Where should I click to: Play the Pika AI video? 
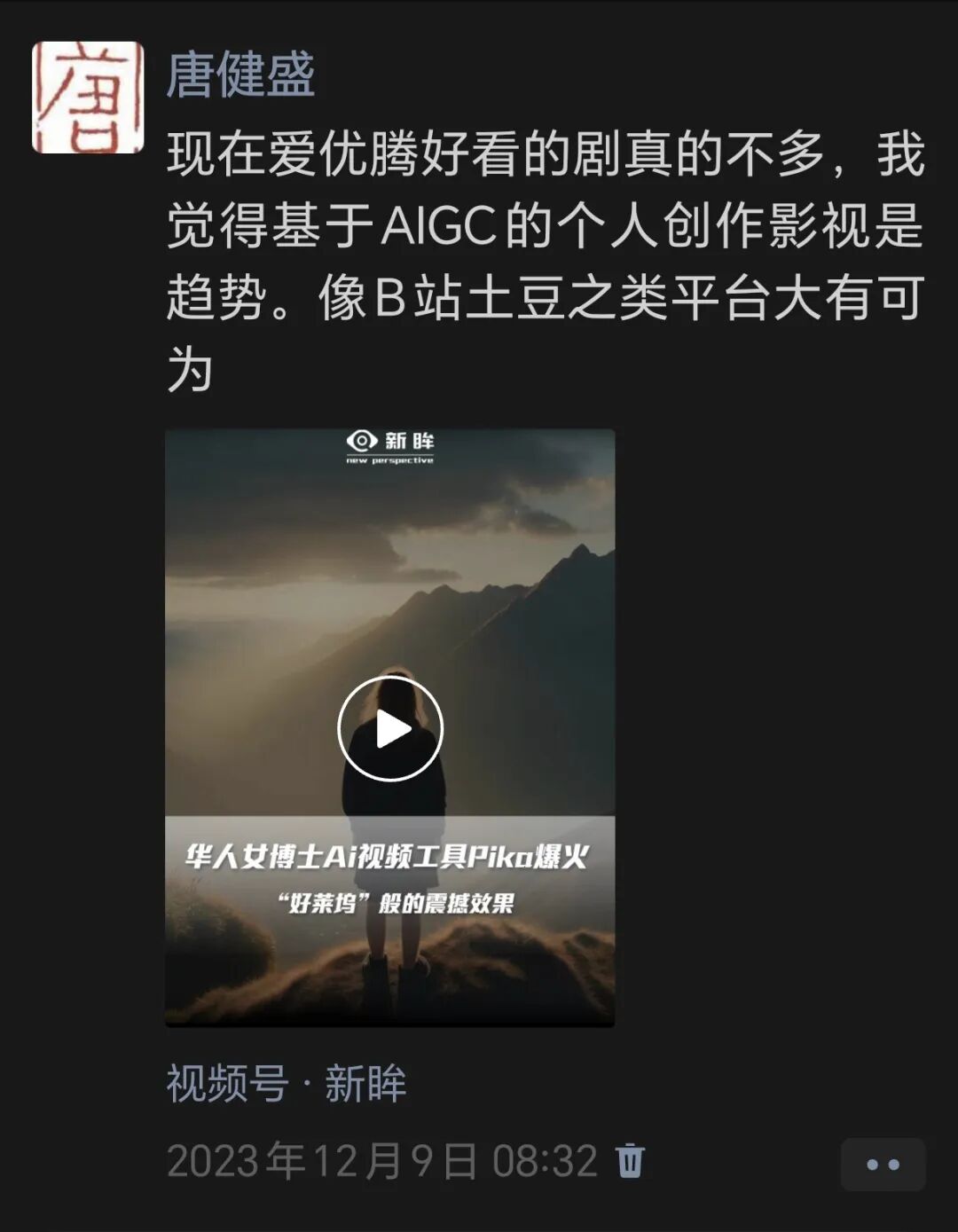390,729
